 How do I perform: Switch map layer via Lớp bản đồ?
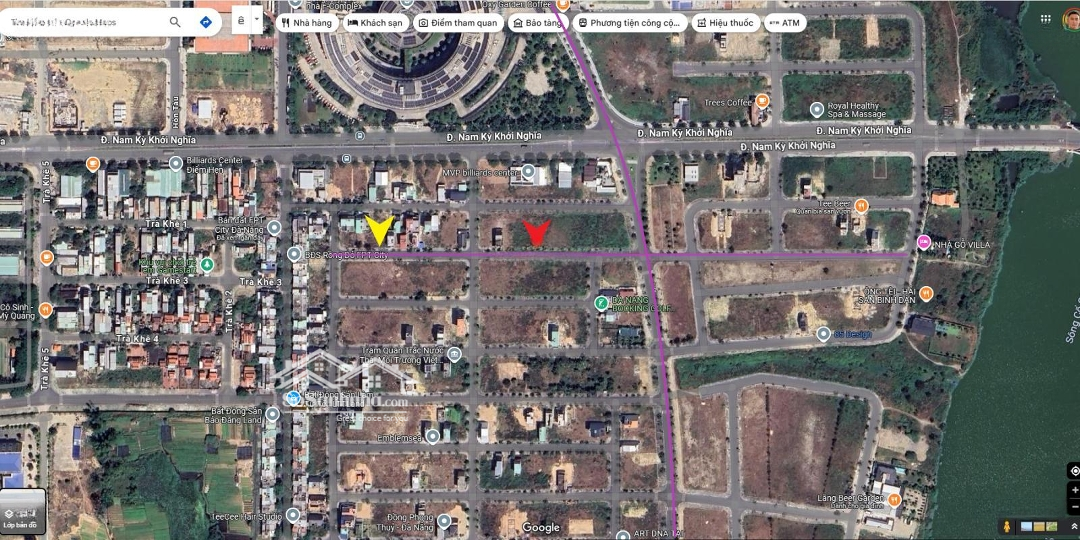[x=21, y=509]
